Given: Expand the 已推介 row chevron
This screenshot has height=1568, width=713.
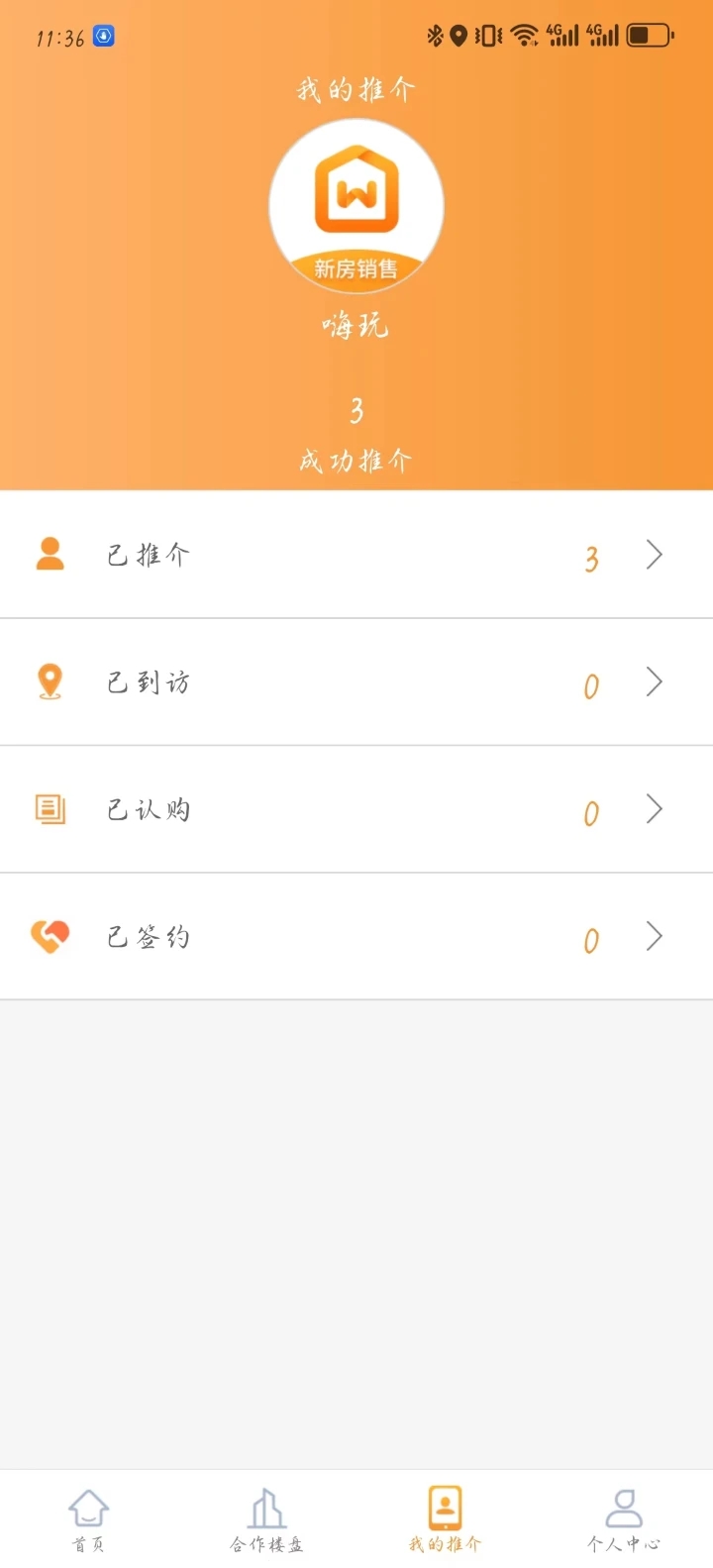Looking at the screenshot, I should point(654,555).
